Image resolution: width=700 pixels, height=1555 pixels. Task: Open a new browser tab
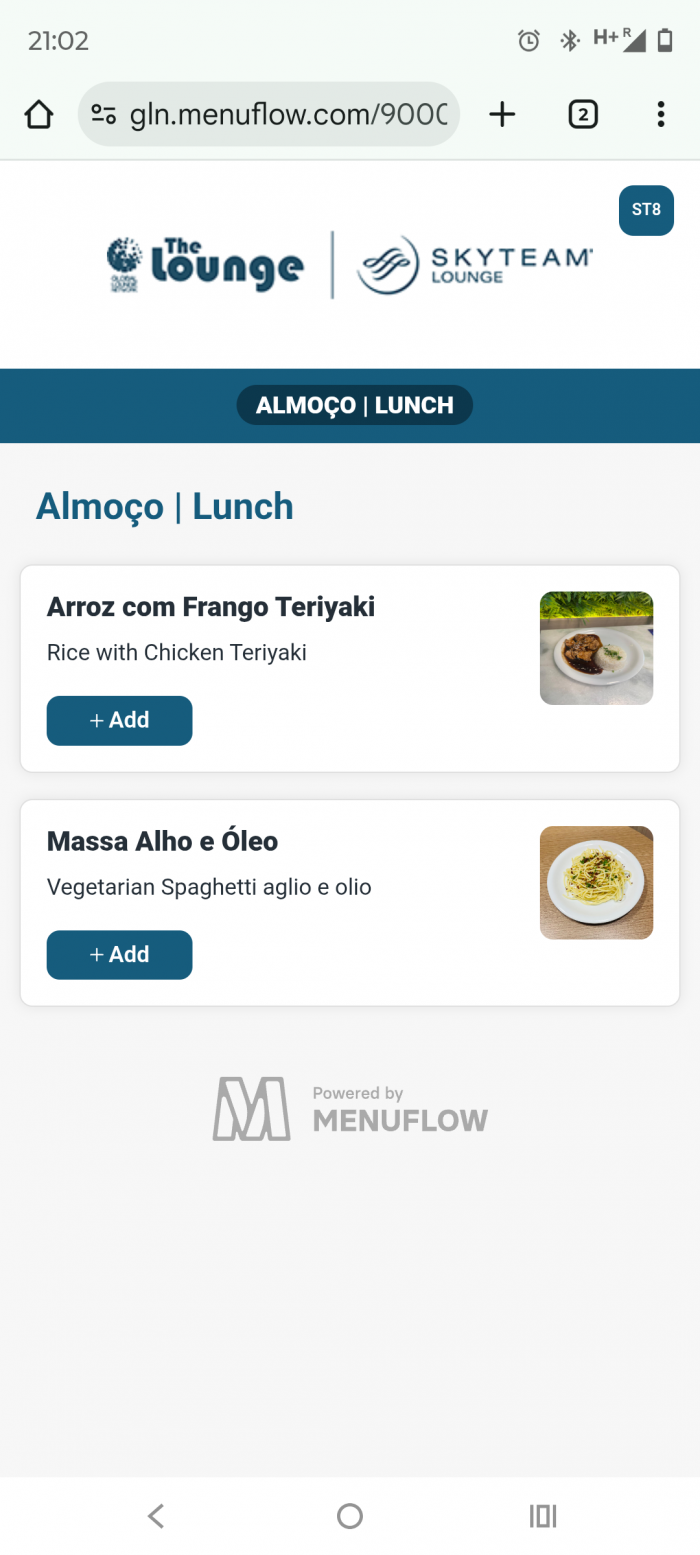tap(502, 115)
